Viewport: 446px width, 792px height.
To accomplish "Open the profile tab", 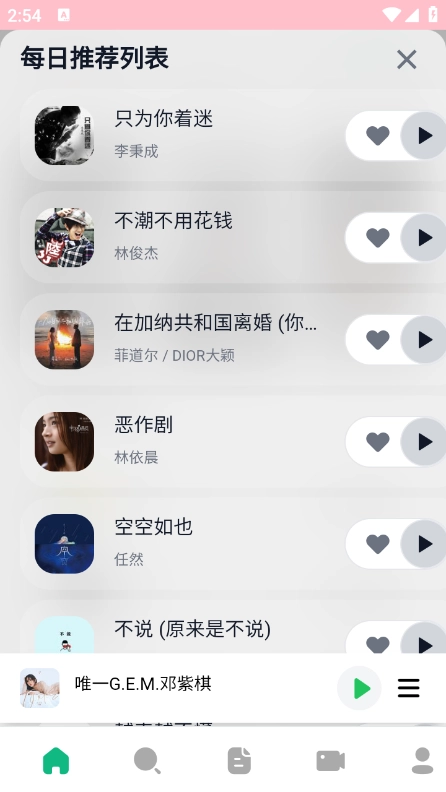I will (x=422, y=760).
